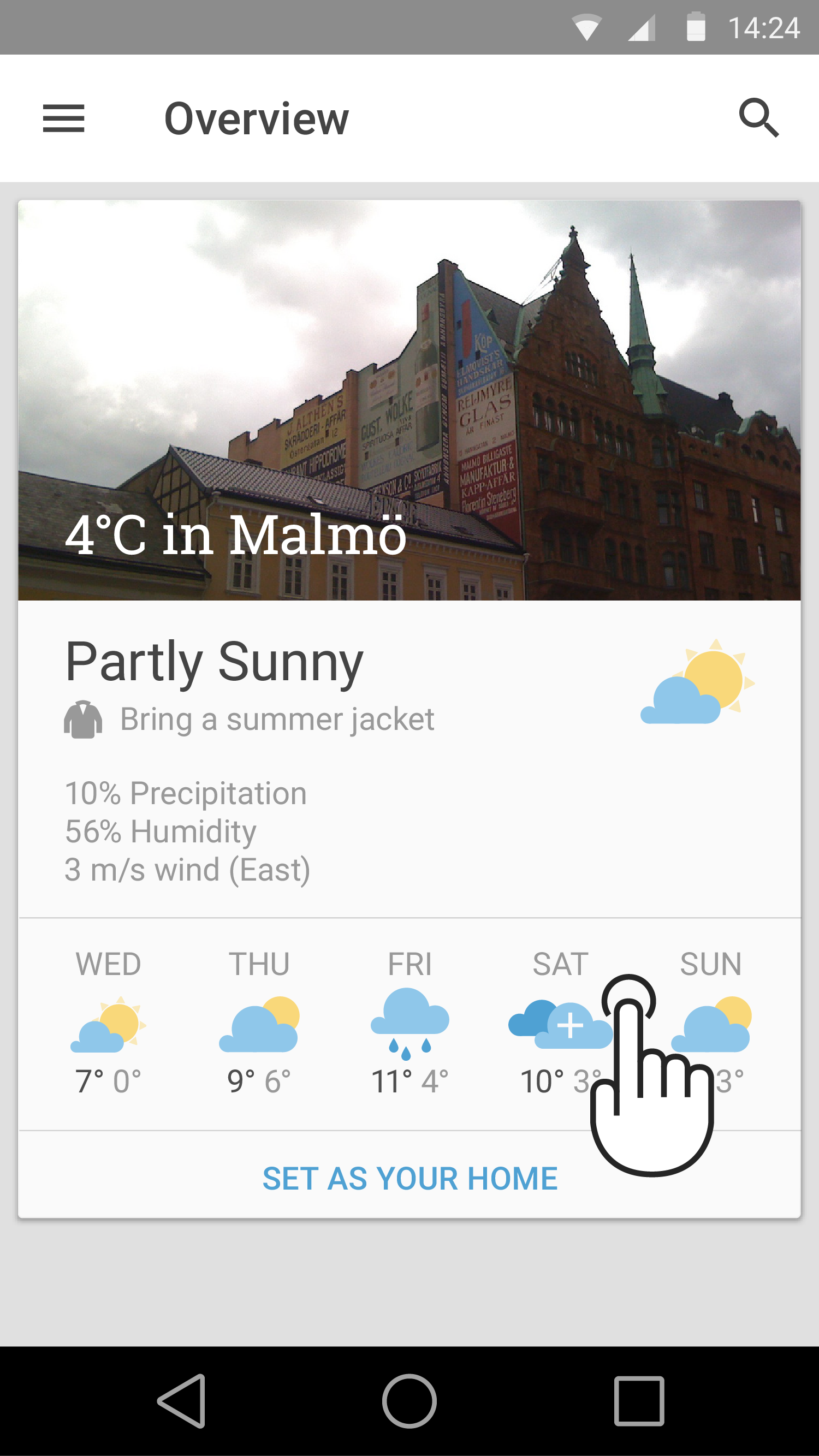Viewport: 819px width, 1456px height.
Task: Go back with the system back button
Action: click(182, 1401)
